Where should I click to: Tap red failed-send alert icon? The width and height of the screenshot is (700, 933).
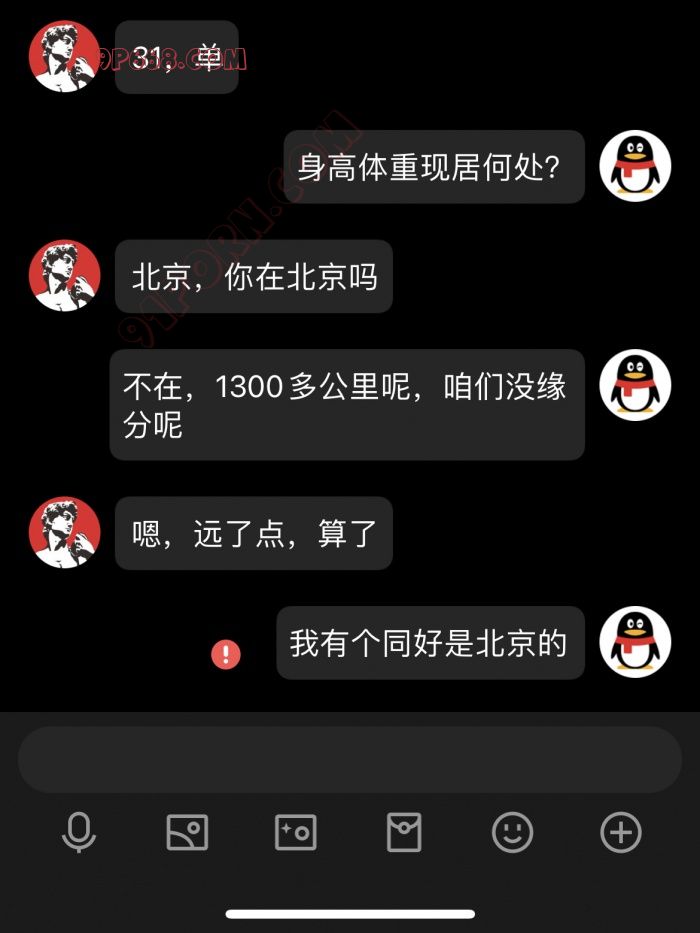(x=226, y=655)
